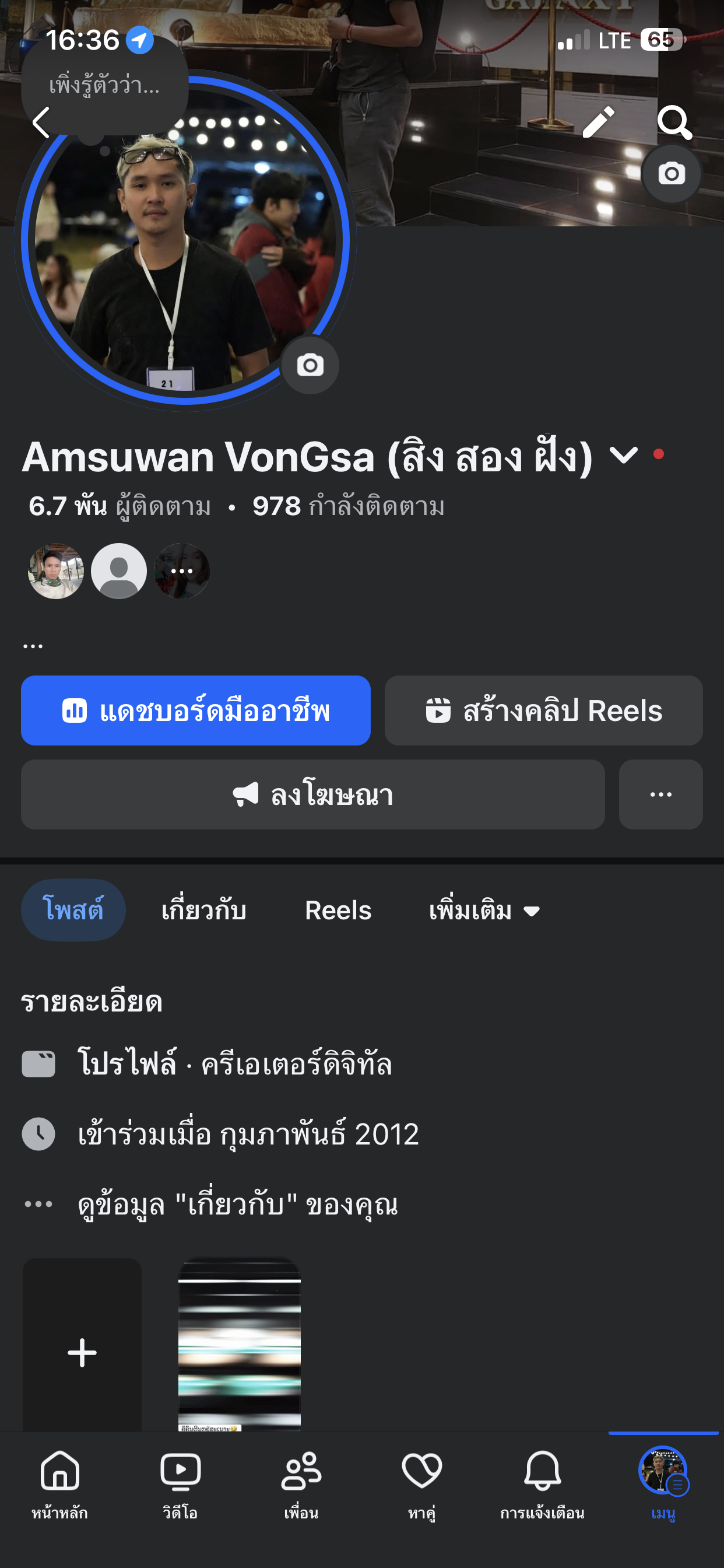Open the three-dot more options button

coord(660,794)
